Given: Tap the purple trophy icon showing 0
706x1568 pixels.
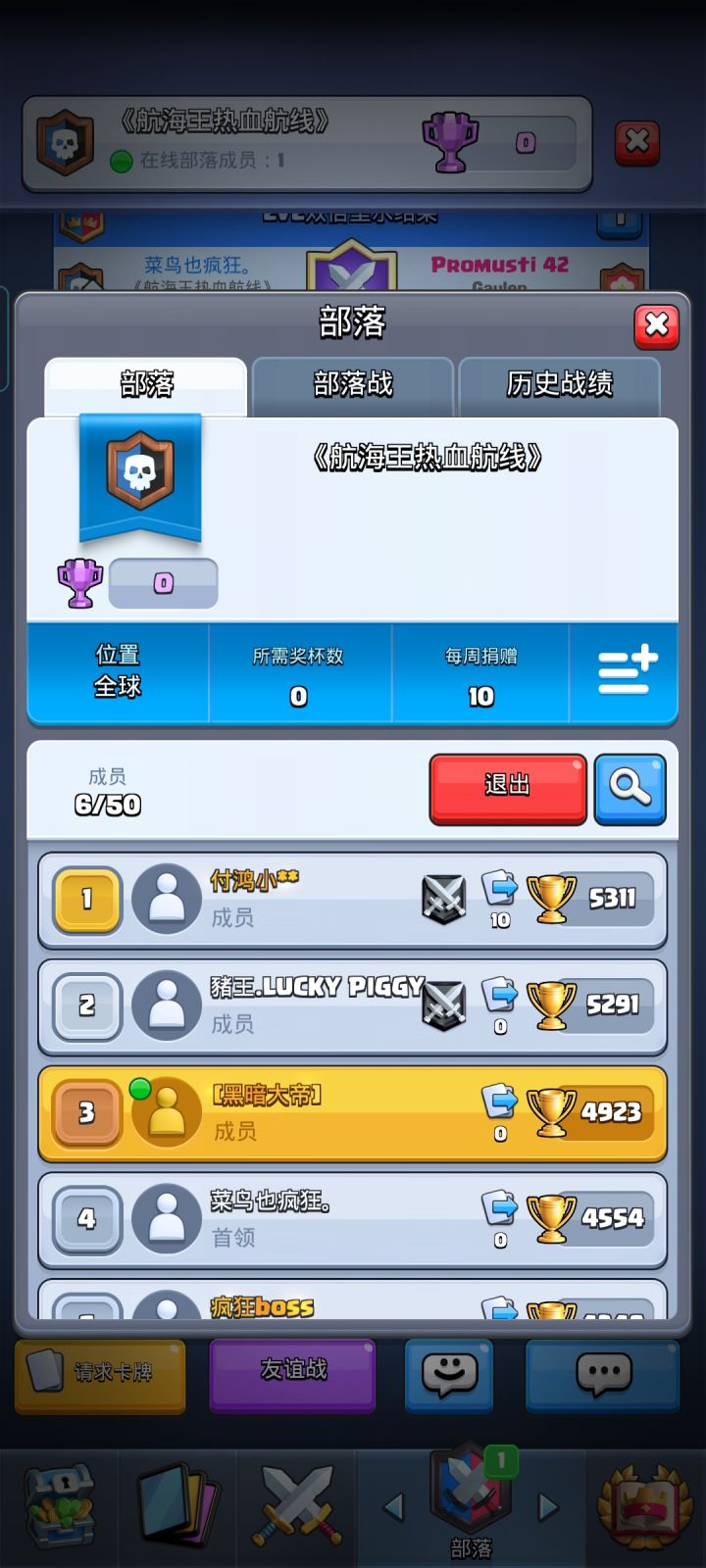Looking at the screenshot, I should (80, 583).
